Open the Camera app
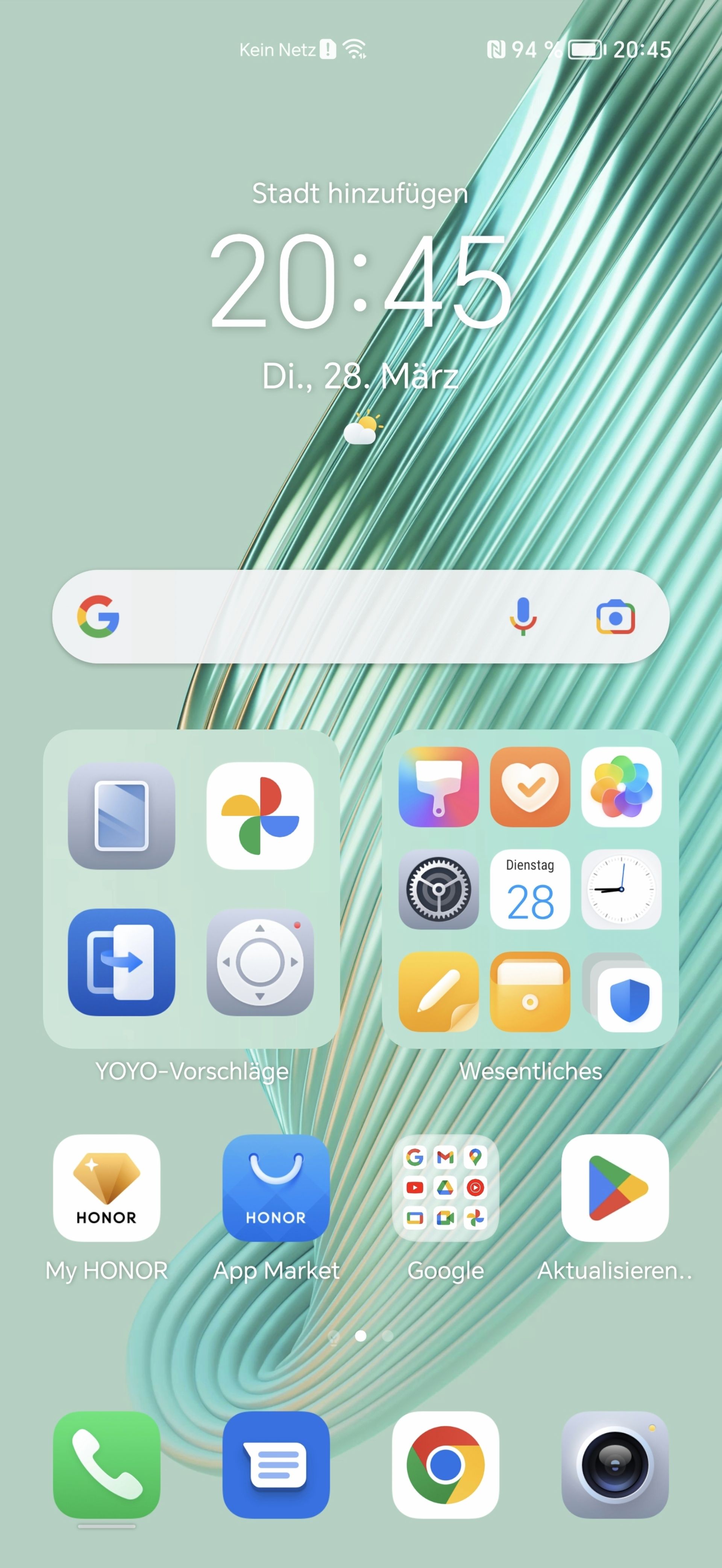 (615, 1465)
